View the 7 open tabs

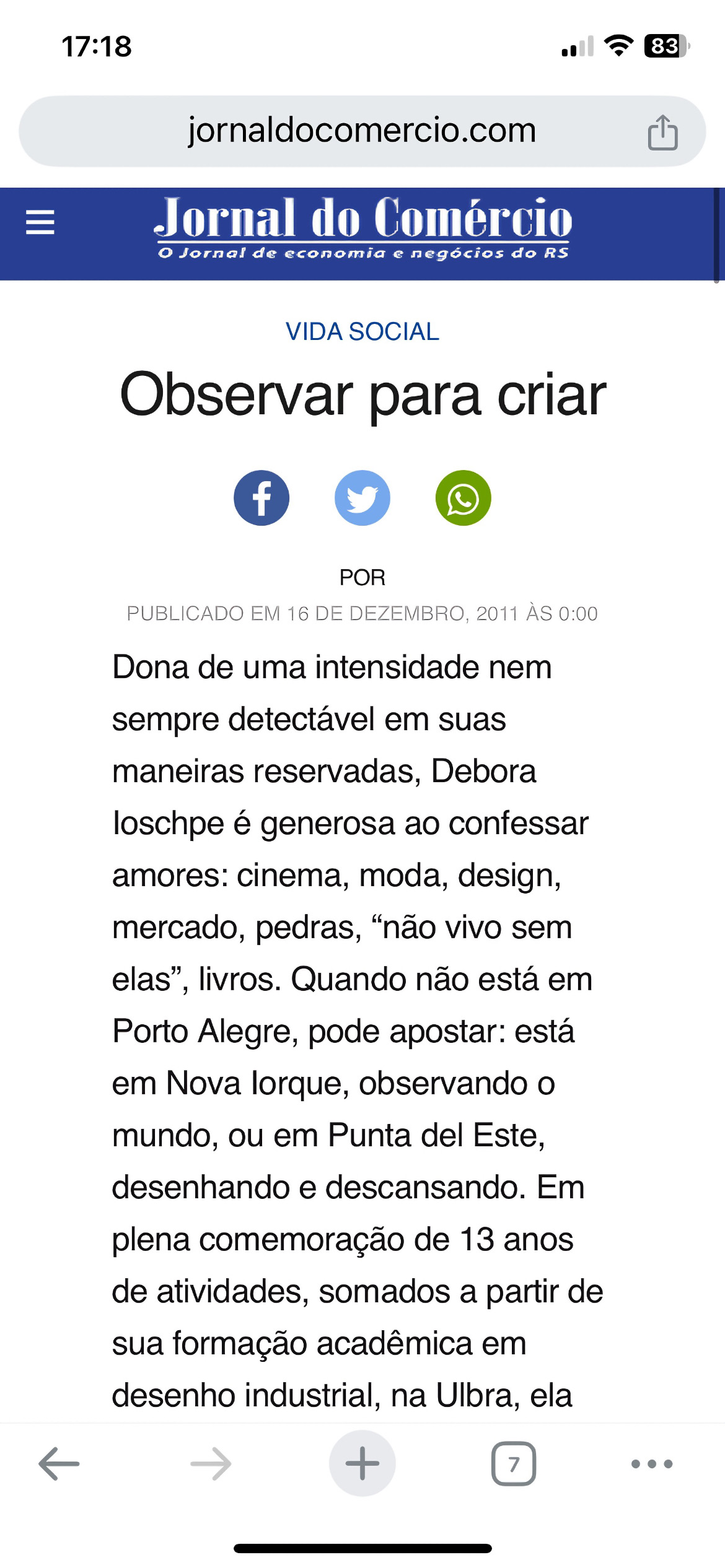coord(513,1464)
